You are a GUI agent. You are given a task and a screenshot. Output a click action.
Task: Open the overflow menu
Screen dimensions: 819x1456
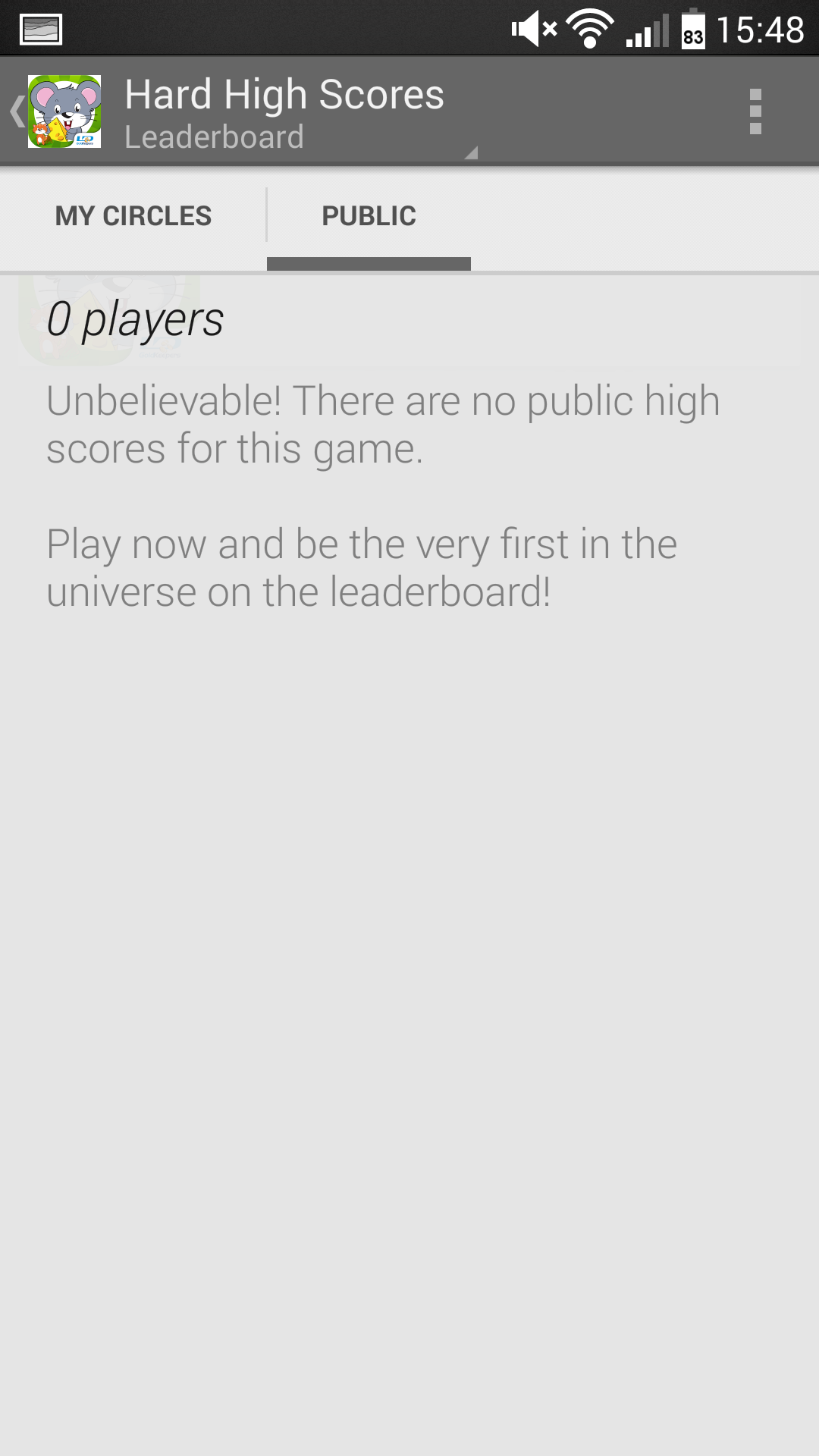coord(755,111)
